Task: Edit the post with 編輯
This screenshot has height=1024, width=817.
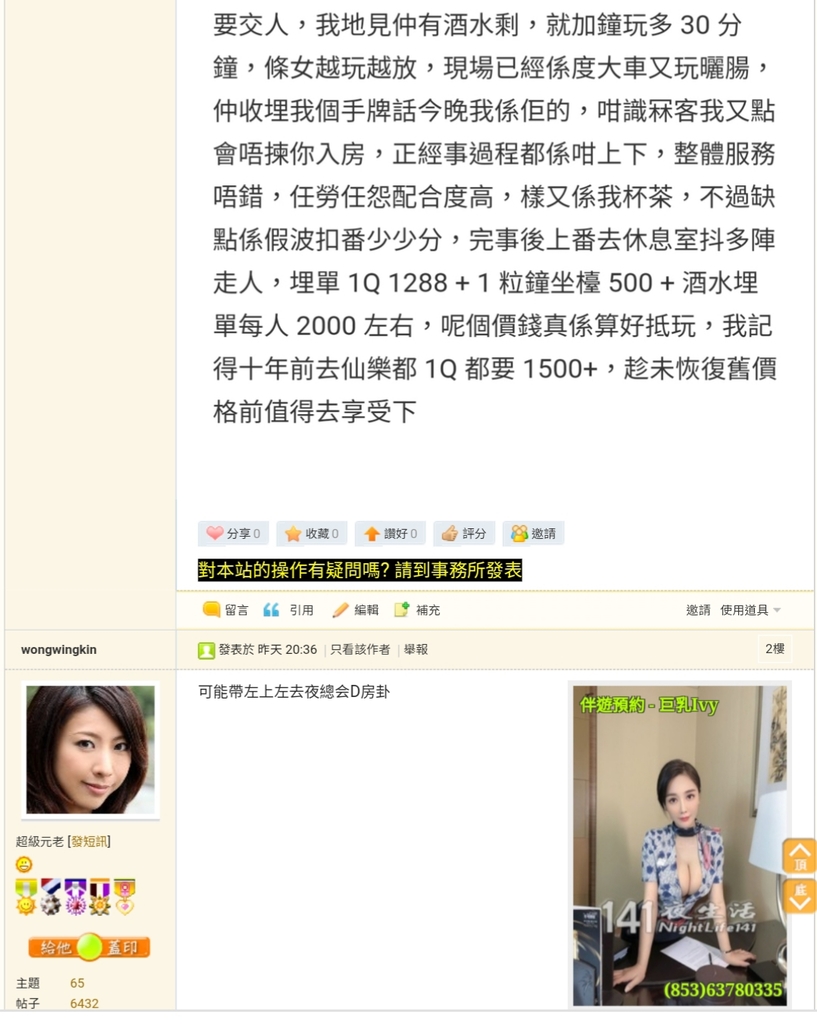Action: (x=356, y=610)
